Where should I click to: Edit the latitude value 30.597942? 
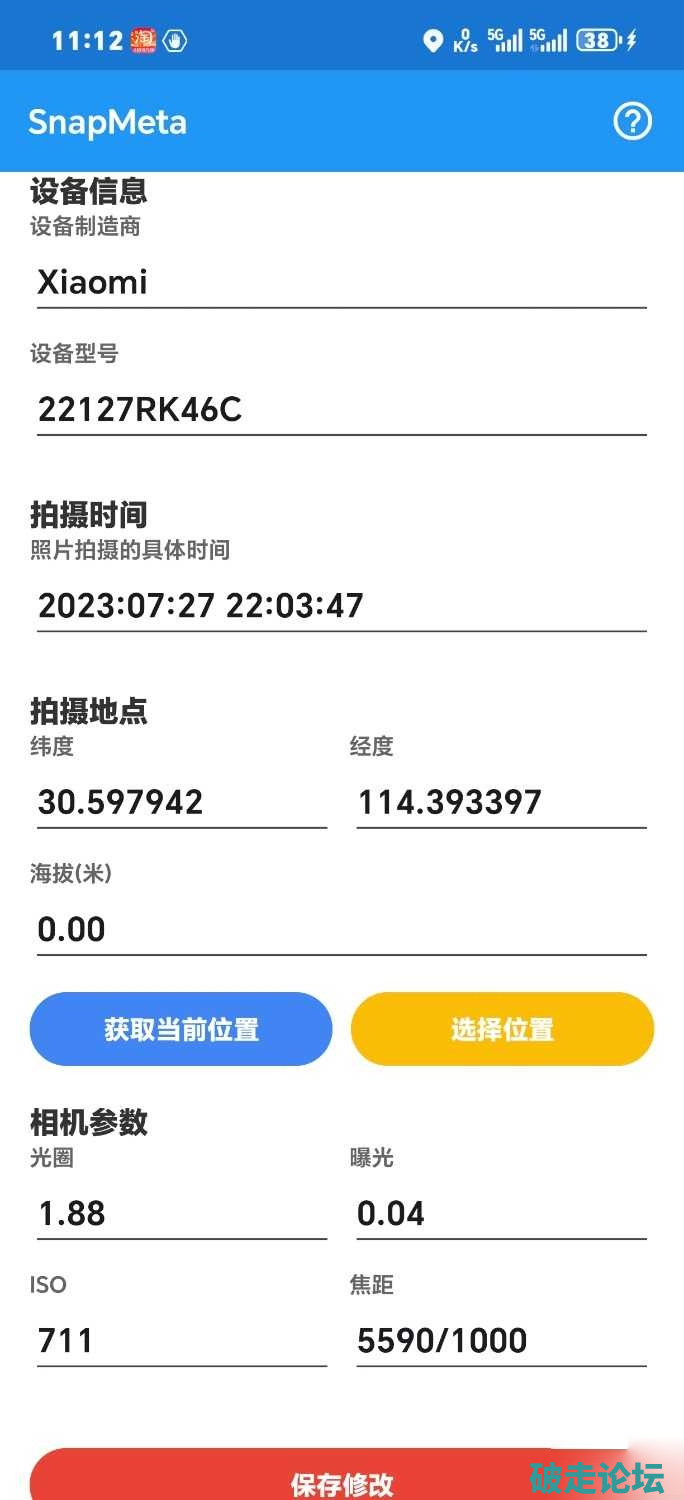tap(181, 802)
